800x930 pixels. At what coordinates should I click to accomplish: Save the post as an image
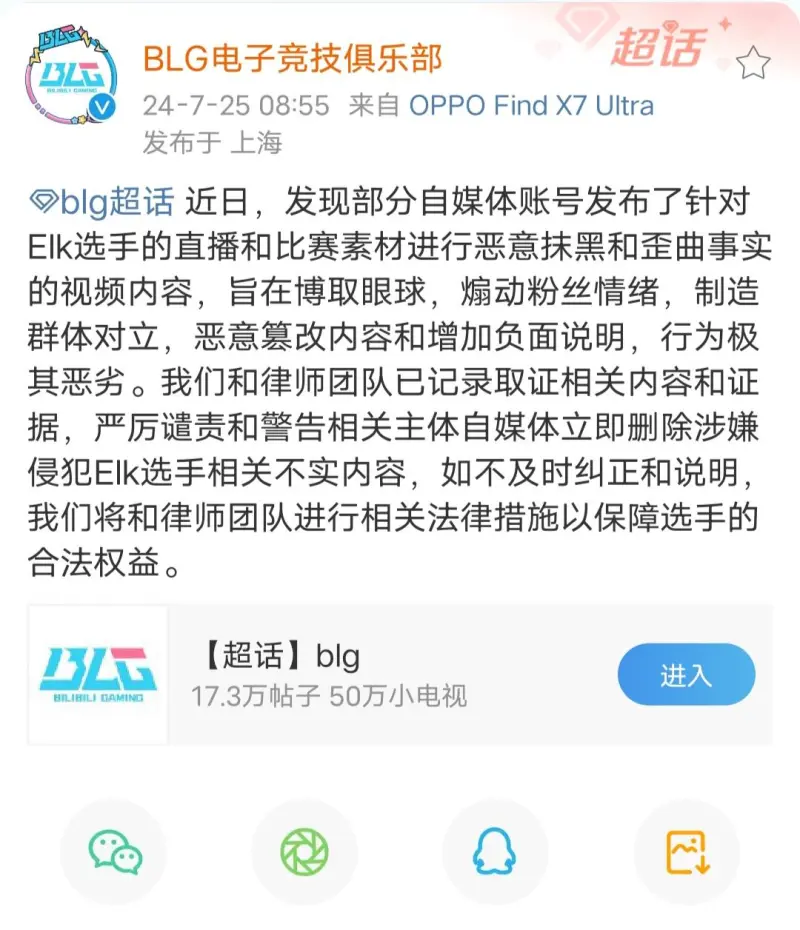pos(686,851)
